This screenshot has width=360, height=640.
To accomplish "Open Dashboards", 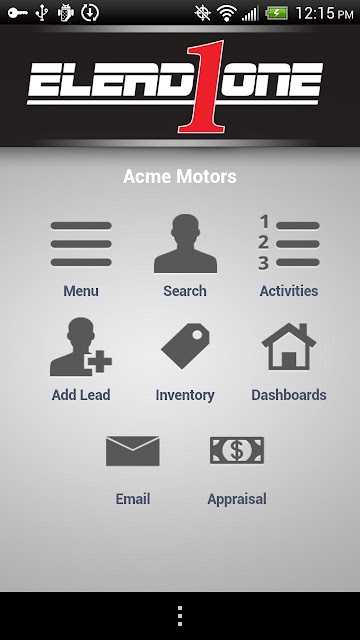I will 289,360.
